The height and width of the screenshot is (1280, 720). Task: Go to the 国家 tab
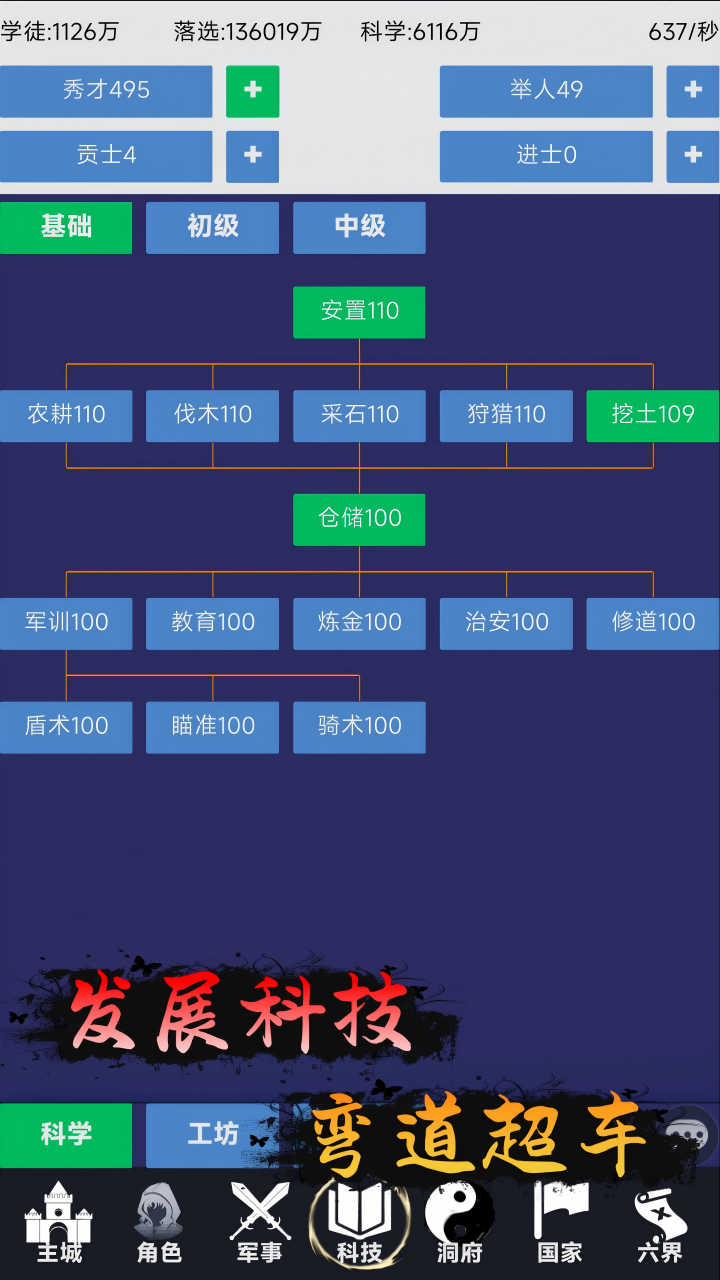(560, 1222)
